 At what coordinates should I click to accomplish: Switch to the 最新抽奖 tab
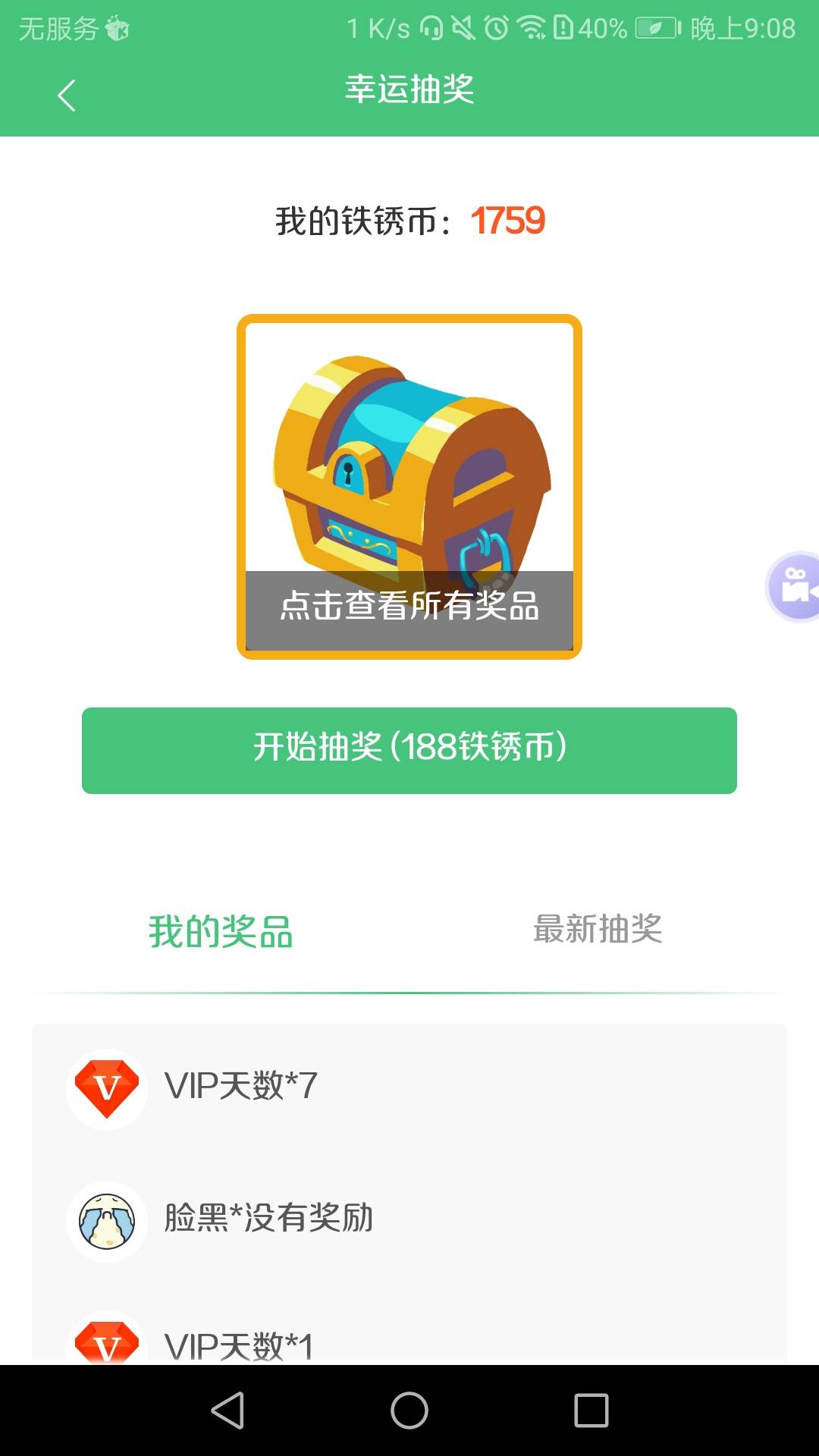(x=598, y=930)
